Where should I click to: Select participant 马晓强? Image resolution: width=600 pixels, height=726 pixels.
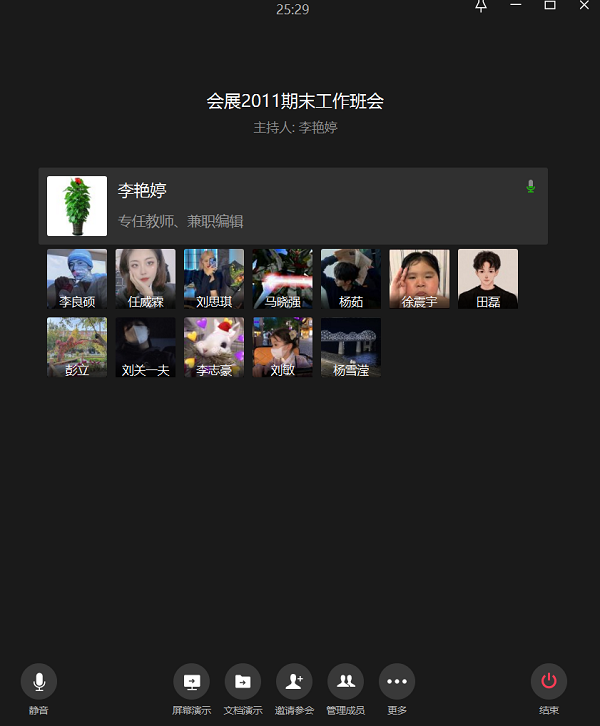(x=282, y=279)
